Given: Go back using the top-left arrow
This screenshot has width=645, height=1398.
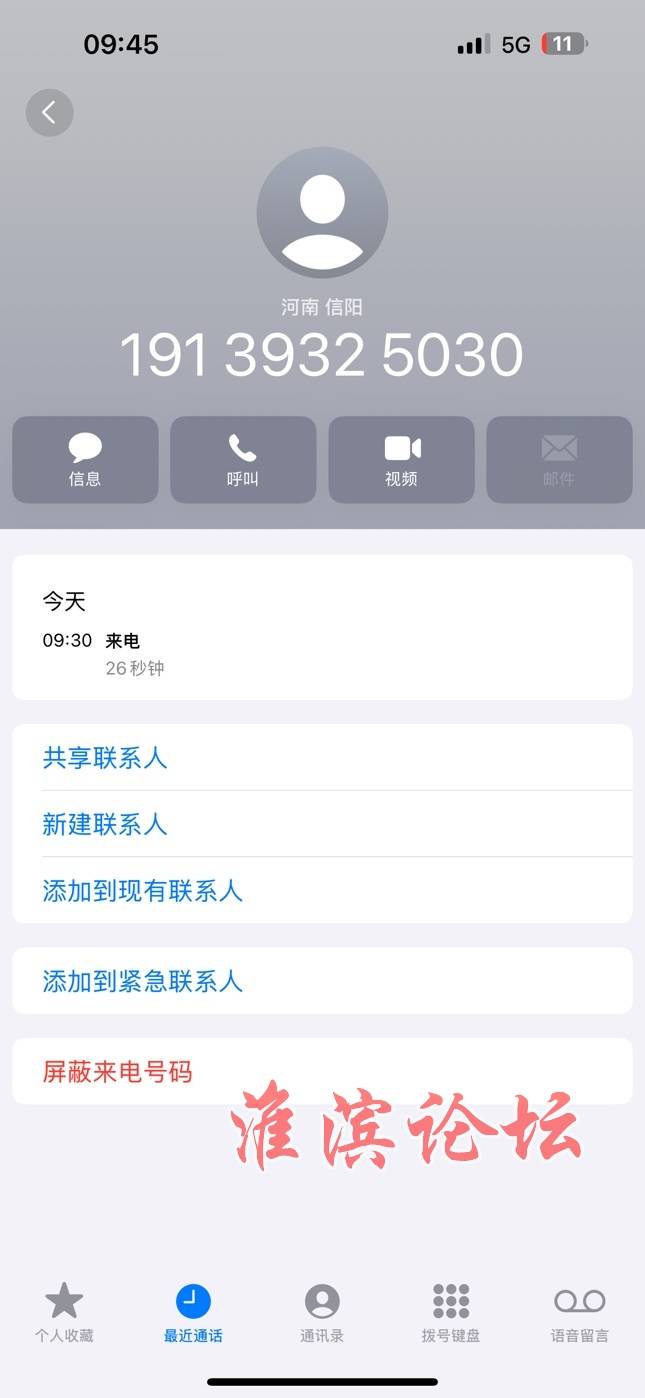Looking at the screenshot, I should click(49, 112).
